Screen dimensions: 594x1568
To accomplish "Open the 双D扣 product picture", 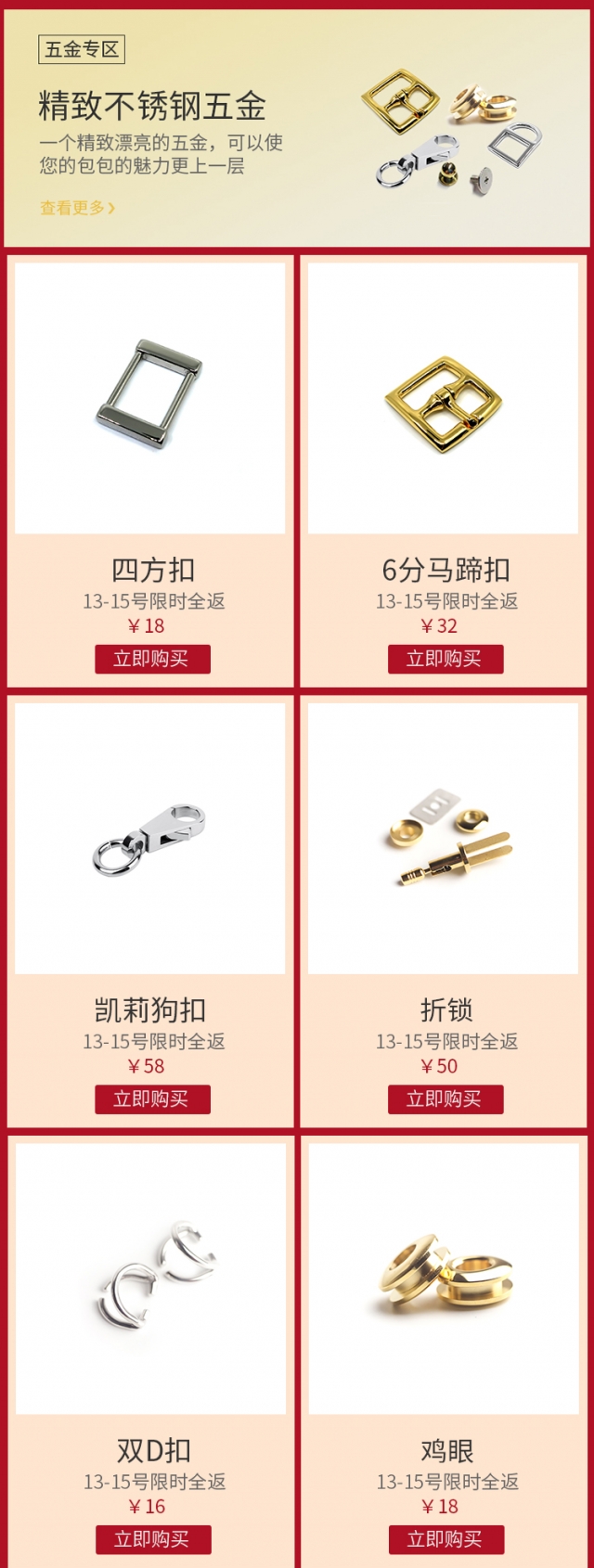I will tap(149, 1279).
